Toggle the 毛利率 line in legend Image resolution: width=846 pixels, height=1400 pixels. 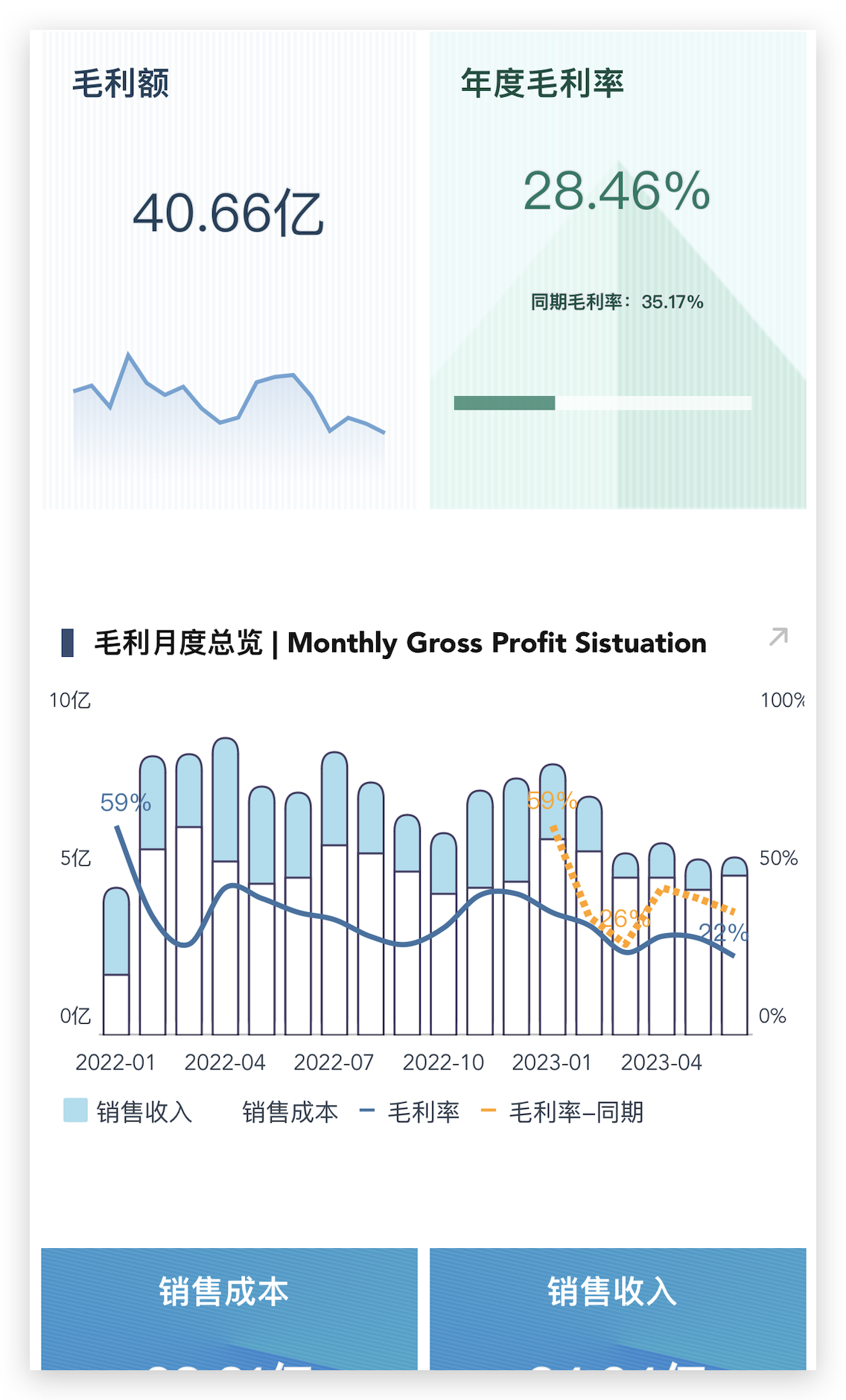[x=410, y=1112]
